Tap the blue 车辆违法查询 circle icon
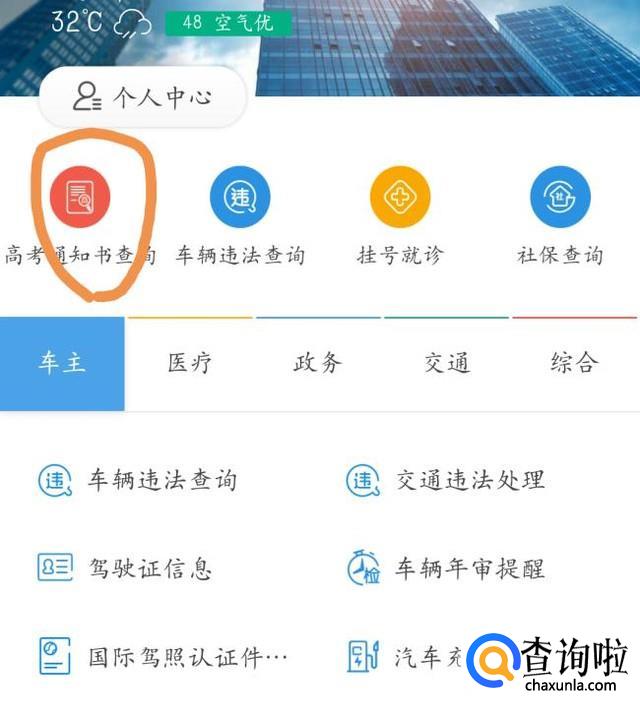 (x=240, y=197)
